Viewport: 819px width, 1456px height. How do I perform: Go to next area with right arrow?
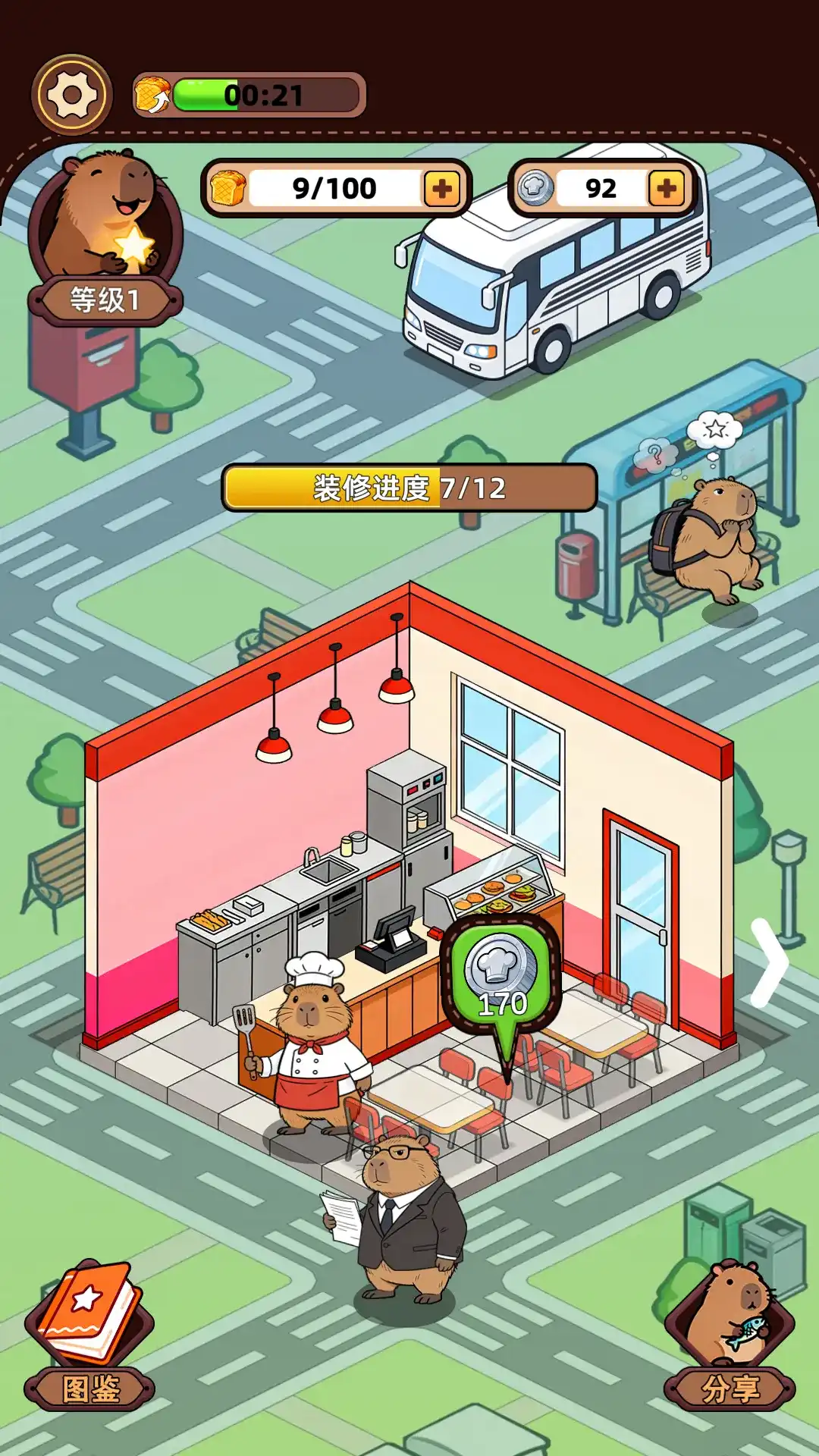tap(770, 963)
